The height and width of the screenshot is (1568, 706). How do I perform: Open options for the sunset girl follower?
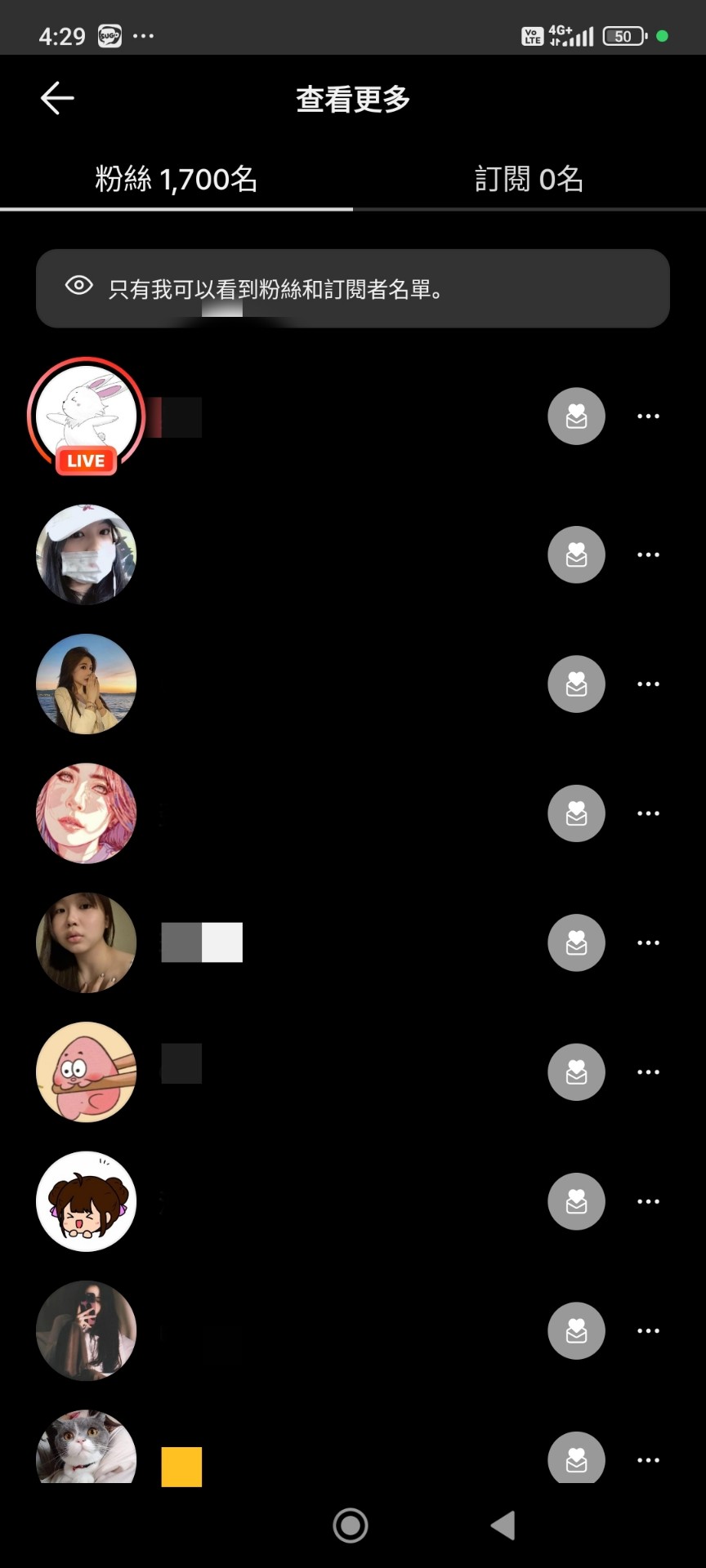point(648,684)
